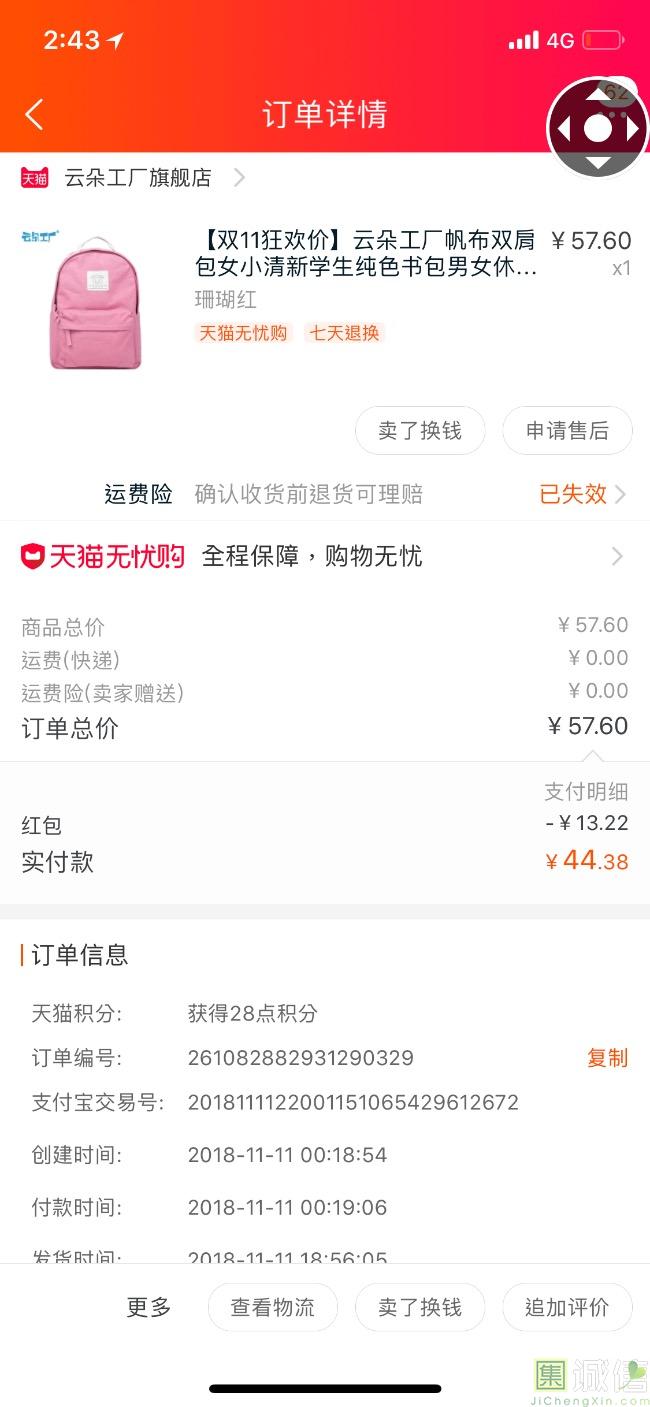Open the 更多 options
Screen dimensions: 650x1407
[x=149, y=1307]
